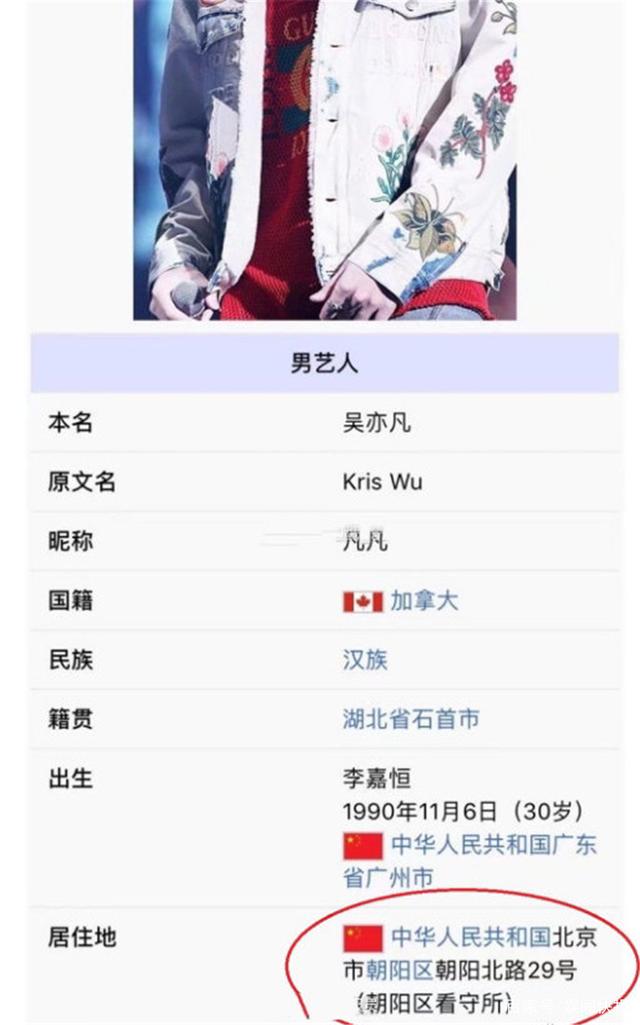Open the 朝阳区 district link
This screenshot has height=1025, width=640.
[399, 970]
